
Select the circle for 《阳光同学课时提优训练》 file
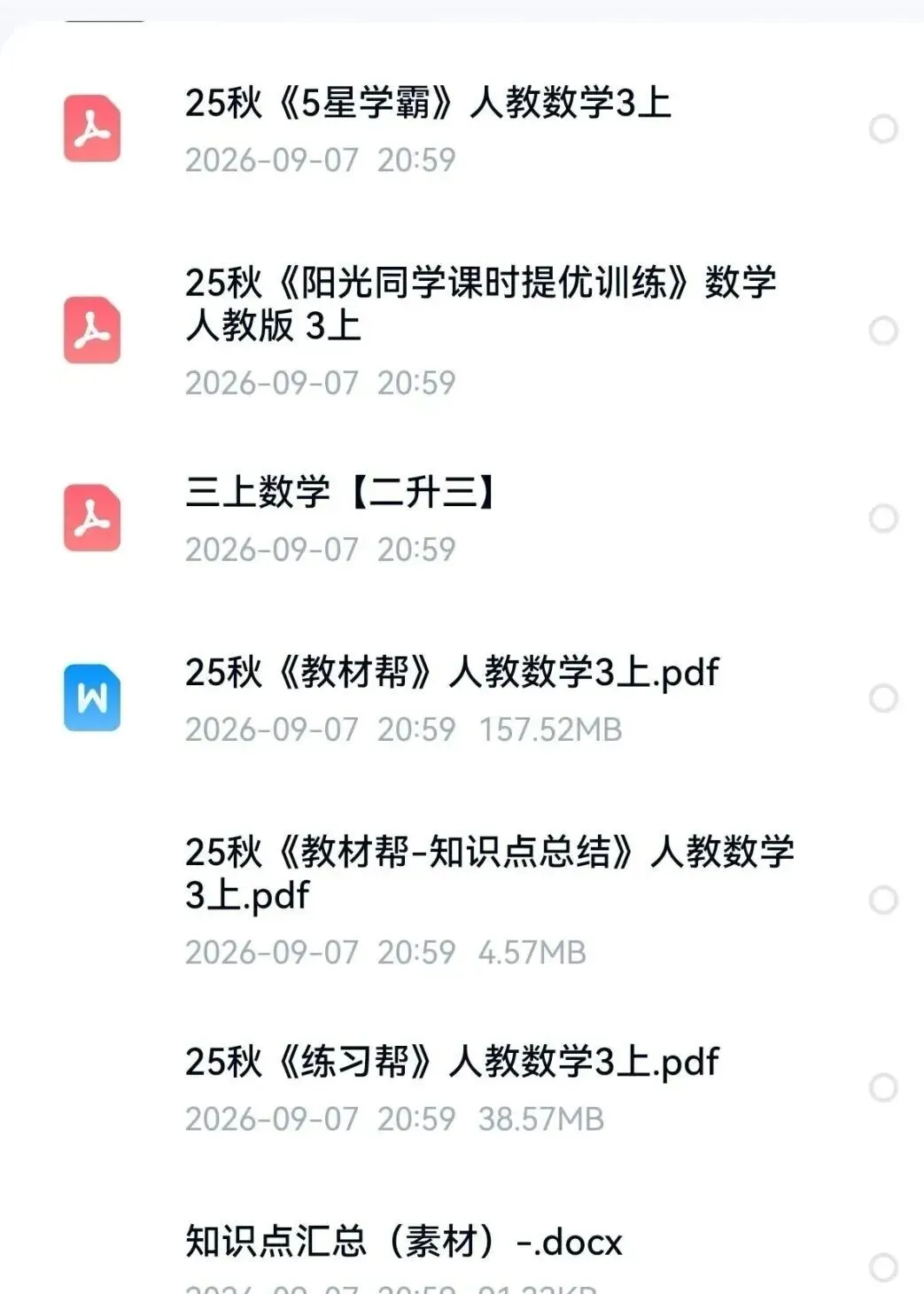[883, 331]
